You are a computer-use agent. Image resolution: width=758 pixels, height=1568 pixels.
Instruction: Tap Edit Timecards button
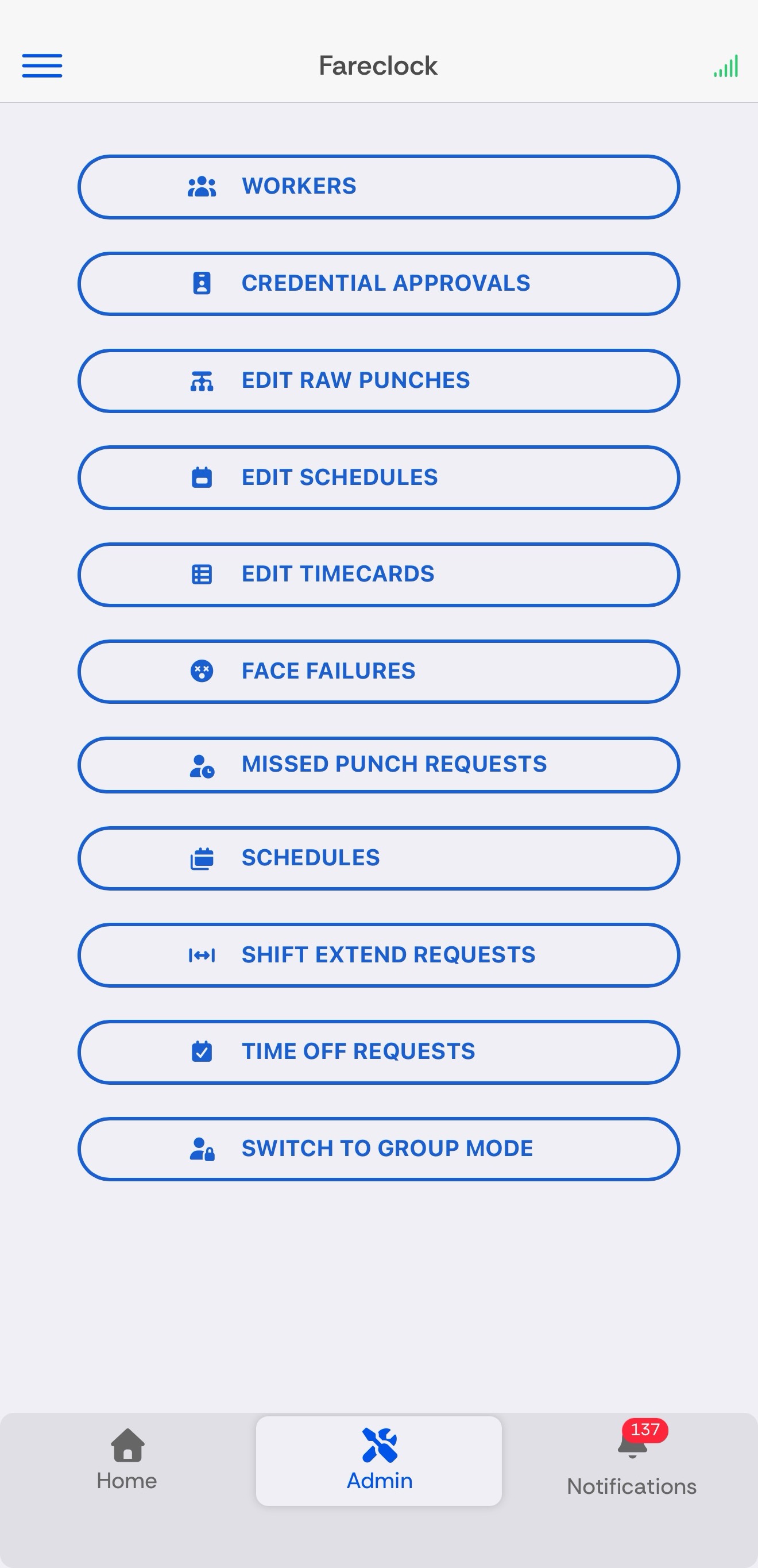click(378, 574)
